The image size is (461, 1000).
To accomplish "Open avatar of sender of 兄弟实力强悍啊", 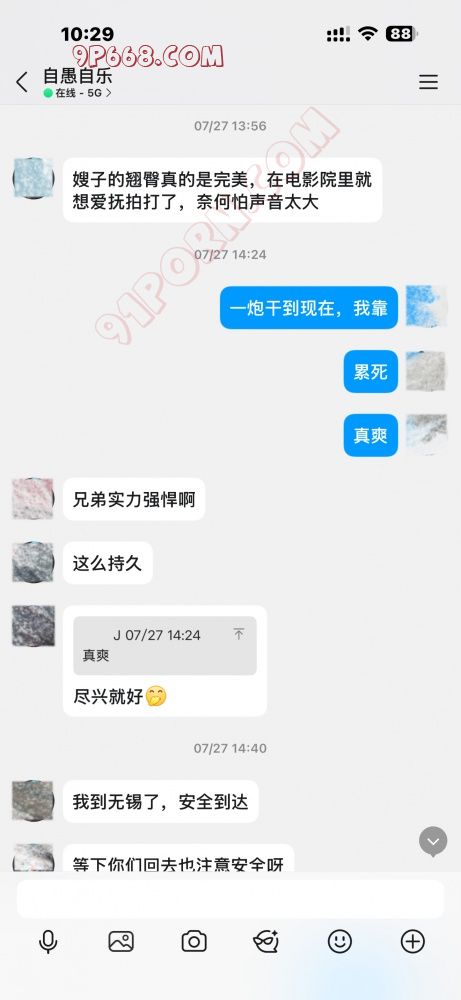I will (33, 499).
